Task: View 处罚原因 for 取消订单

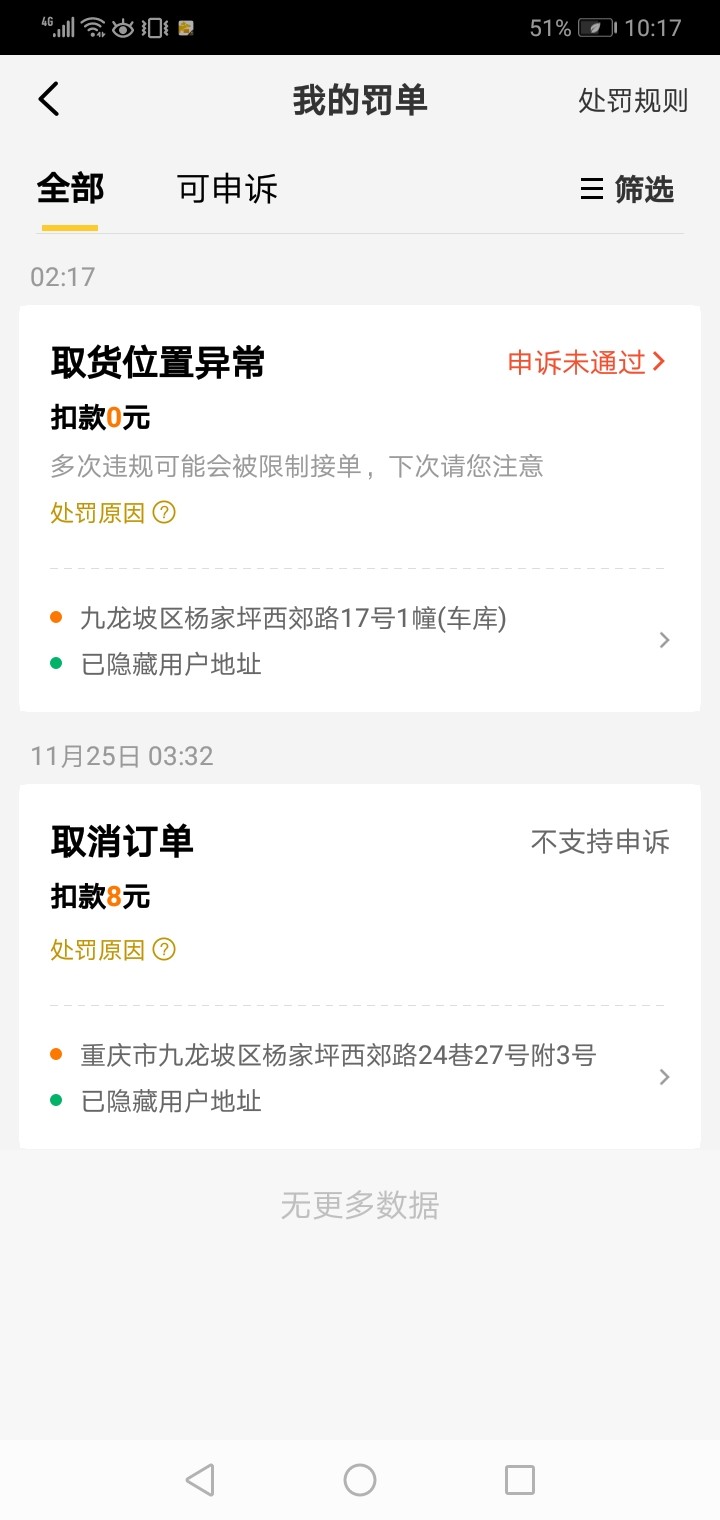Action: [x=113, y=949]
